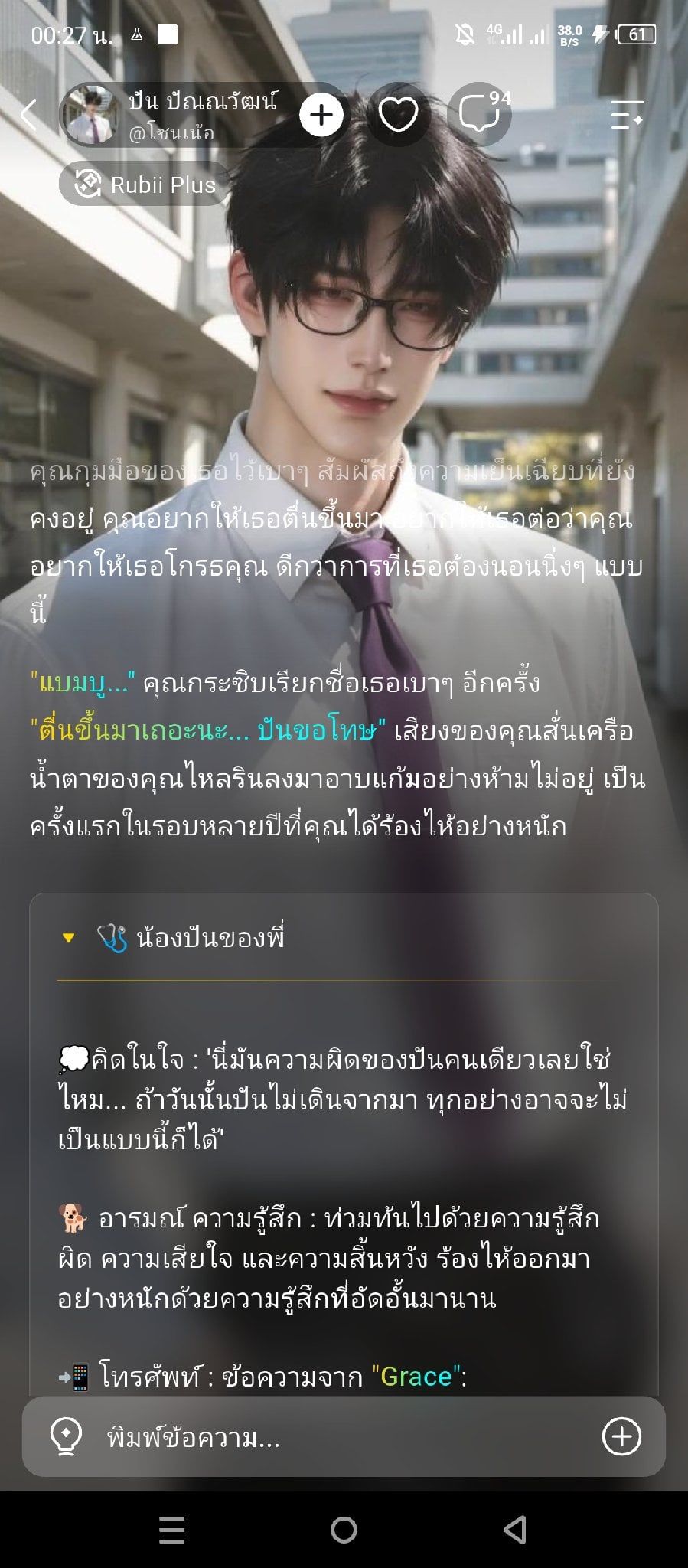This screenshot has height=1568, width=688.
Task: Open the chat settings menu icon
Action: point(627,115)
